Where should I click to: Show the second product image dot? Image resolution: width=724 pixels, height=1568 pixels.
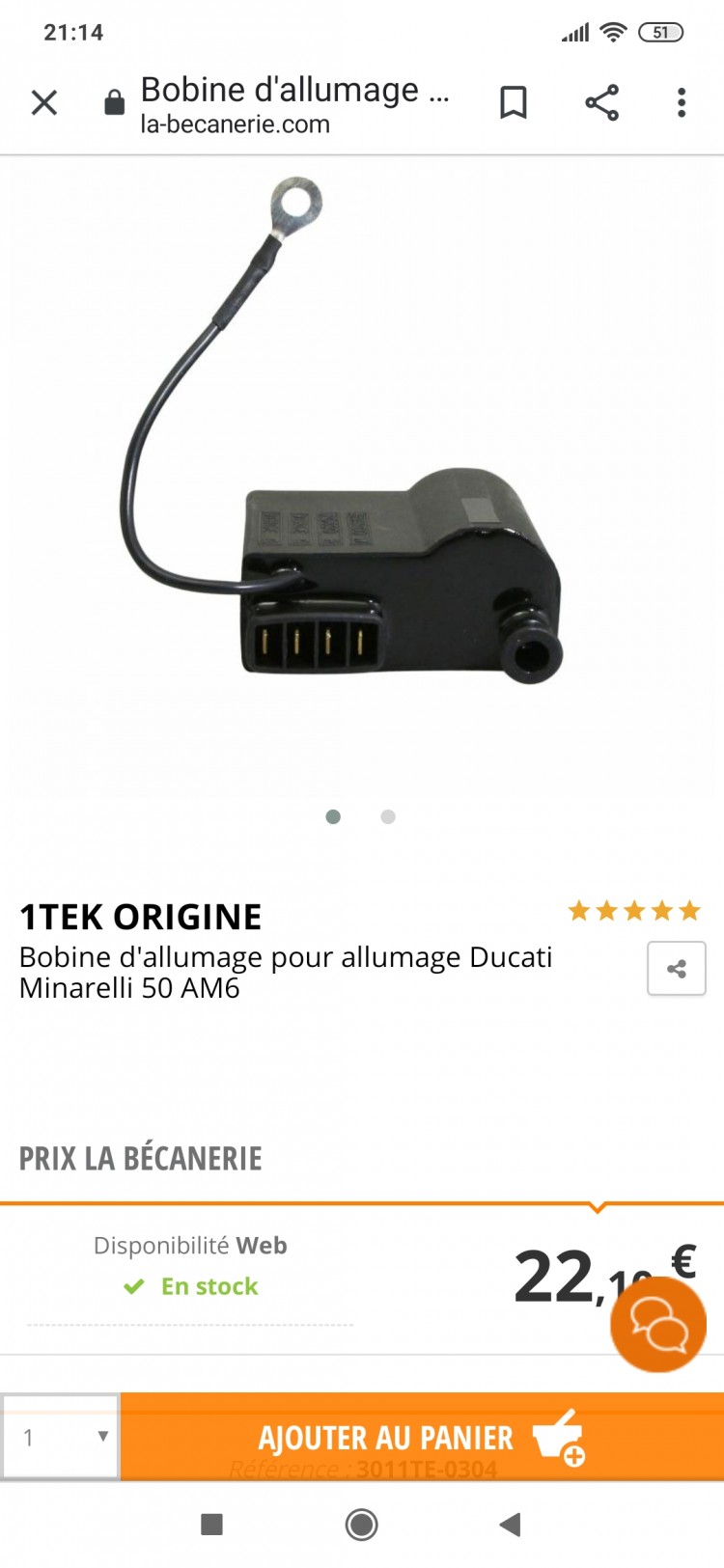pyautogui.click(x=388, y=817)
